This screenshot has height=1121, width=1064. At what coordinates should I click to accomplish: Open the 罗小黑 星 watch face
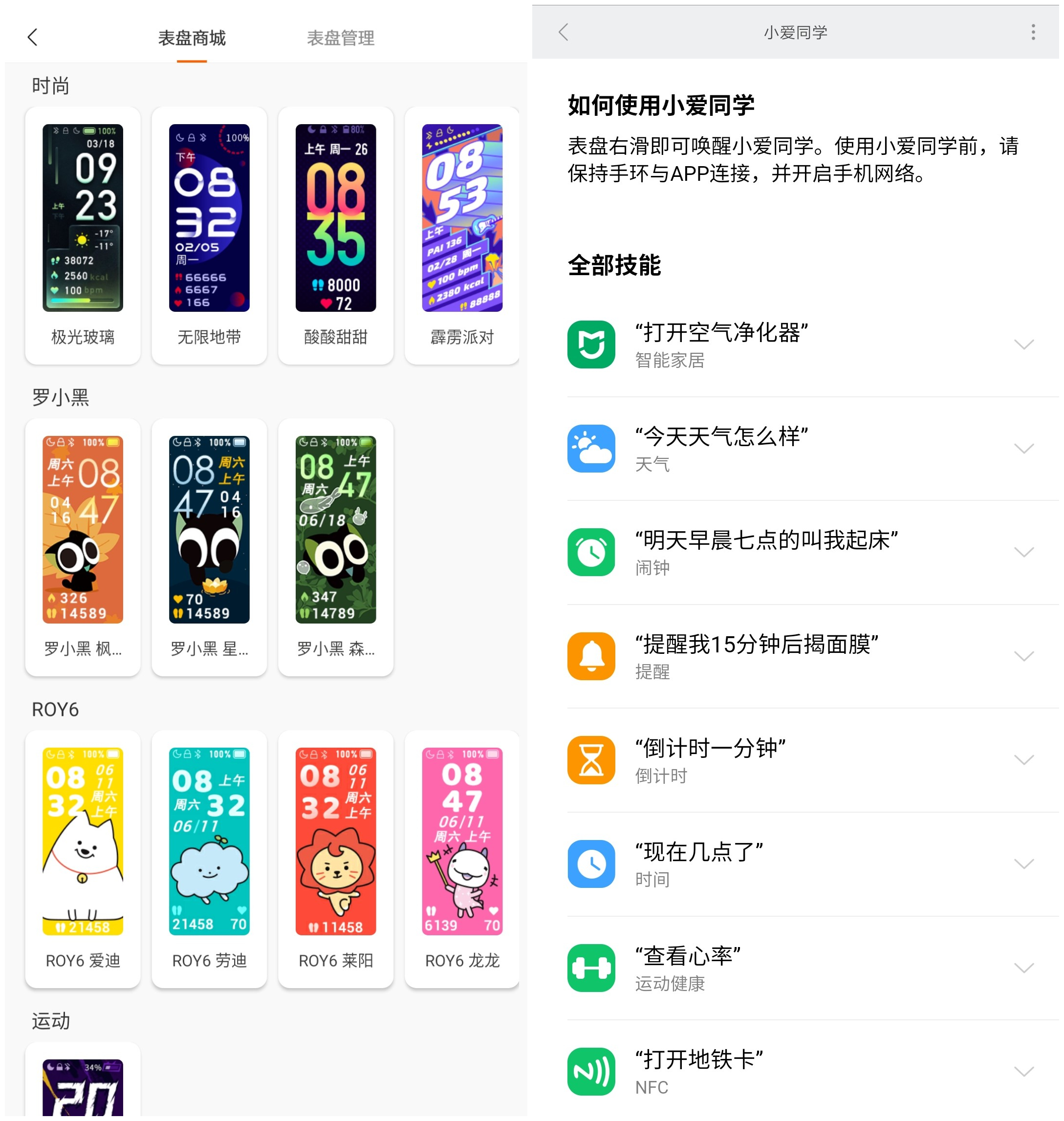(x=209, y=547)
